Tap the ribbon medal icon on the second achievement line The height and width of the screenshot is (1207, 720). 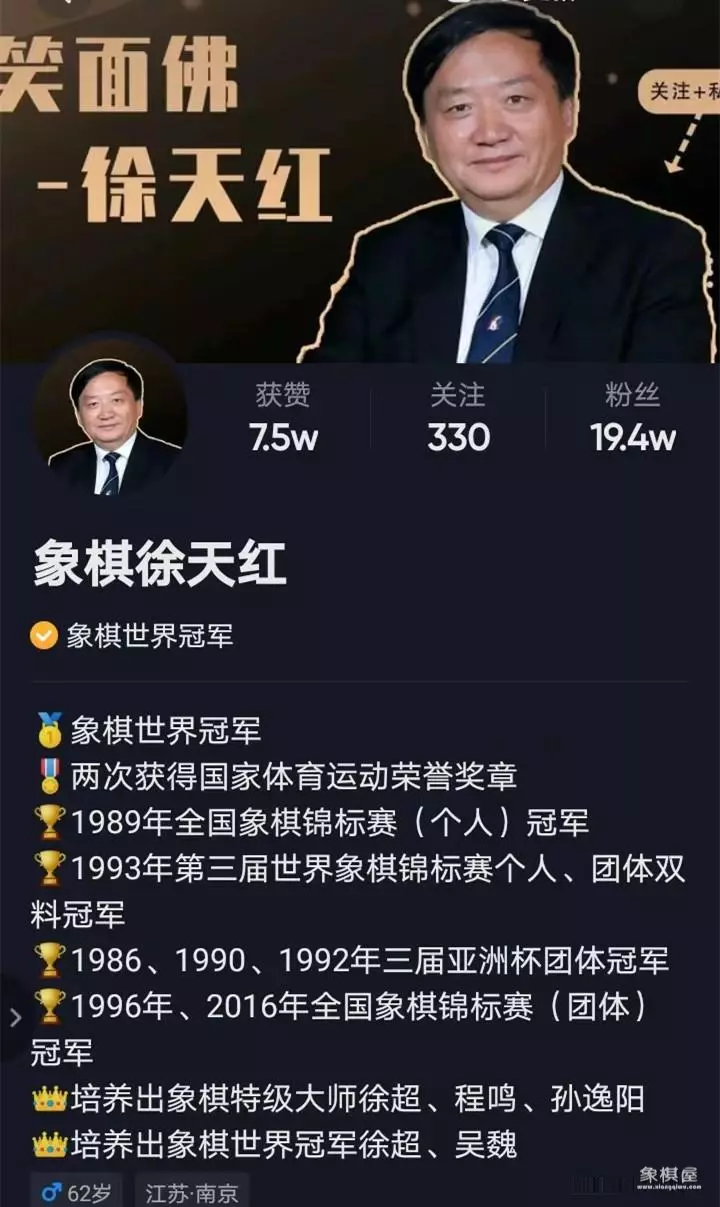(48, 773)
